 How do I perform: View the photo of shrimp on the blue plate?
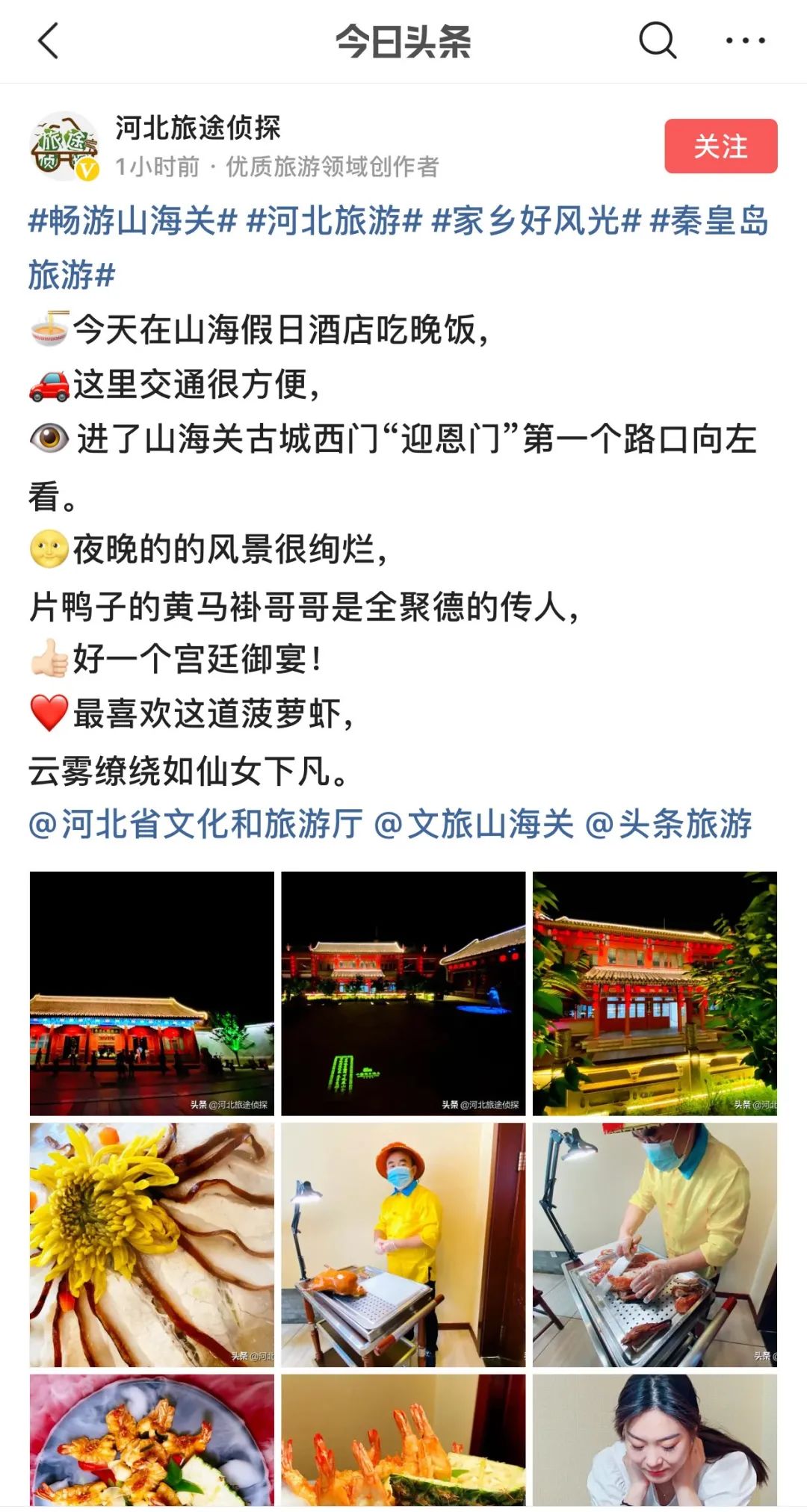152,1440
